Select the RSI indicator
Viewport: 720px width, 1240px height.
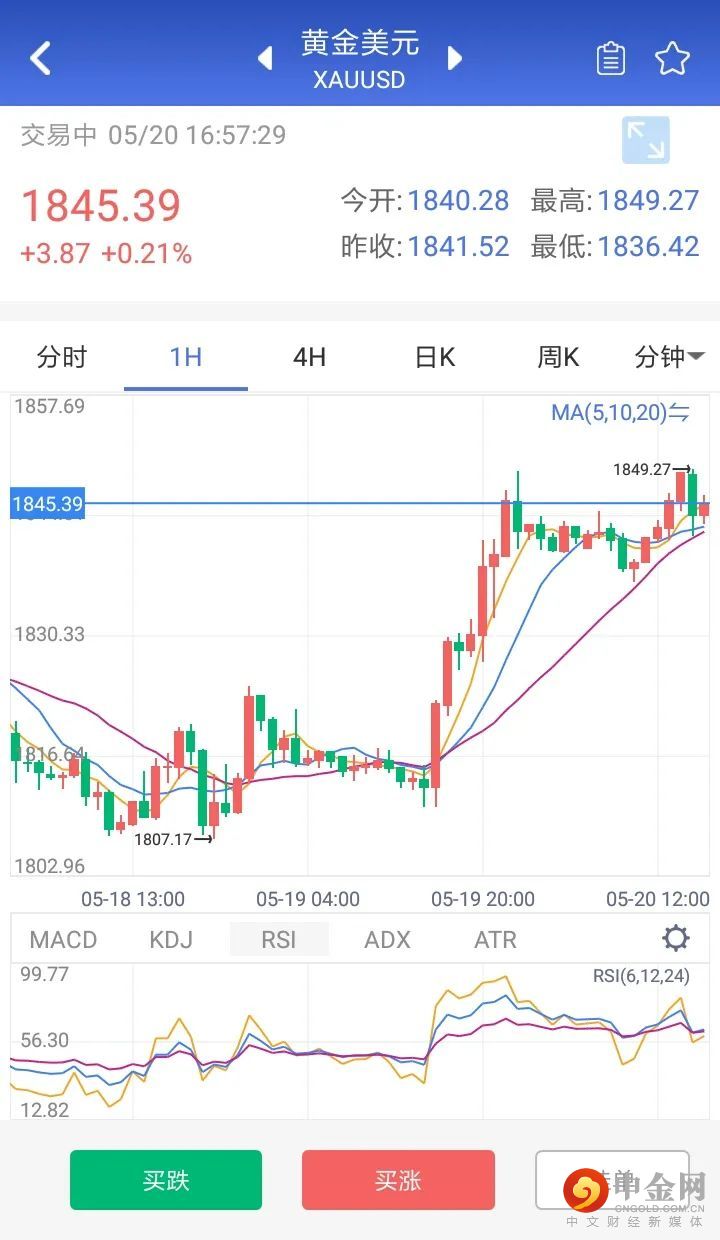point(279,939)
